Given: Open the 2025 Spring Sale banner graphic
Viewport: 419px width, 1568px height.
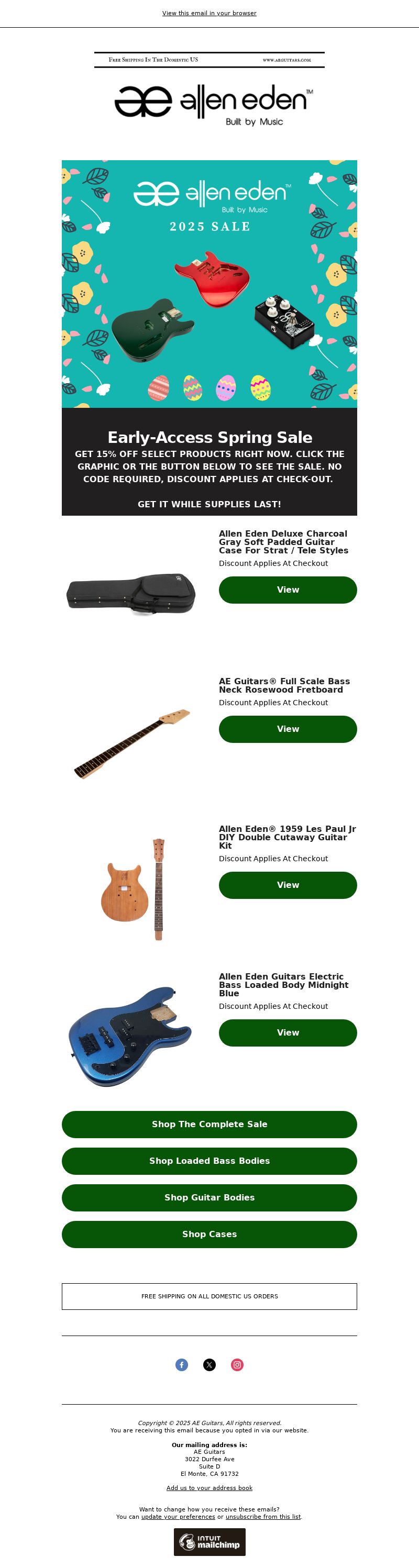Looking at the screenshot, I should (209, 284).
